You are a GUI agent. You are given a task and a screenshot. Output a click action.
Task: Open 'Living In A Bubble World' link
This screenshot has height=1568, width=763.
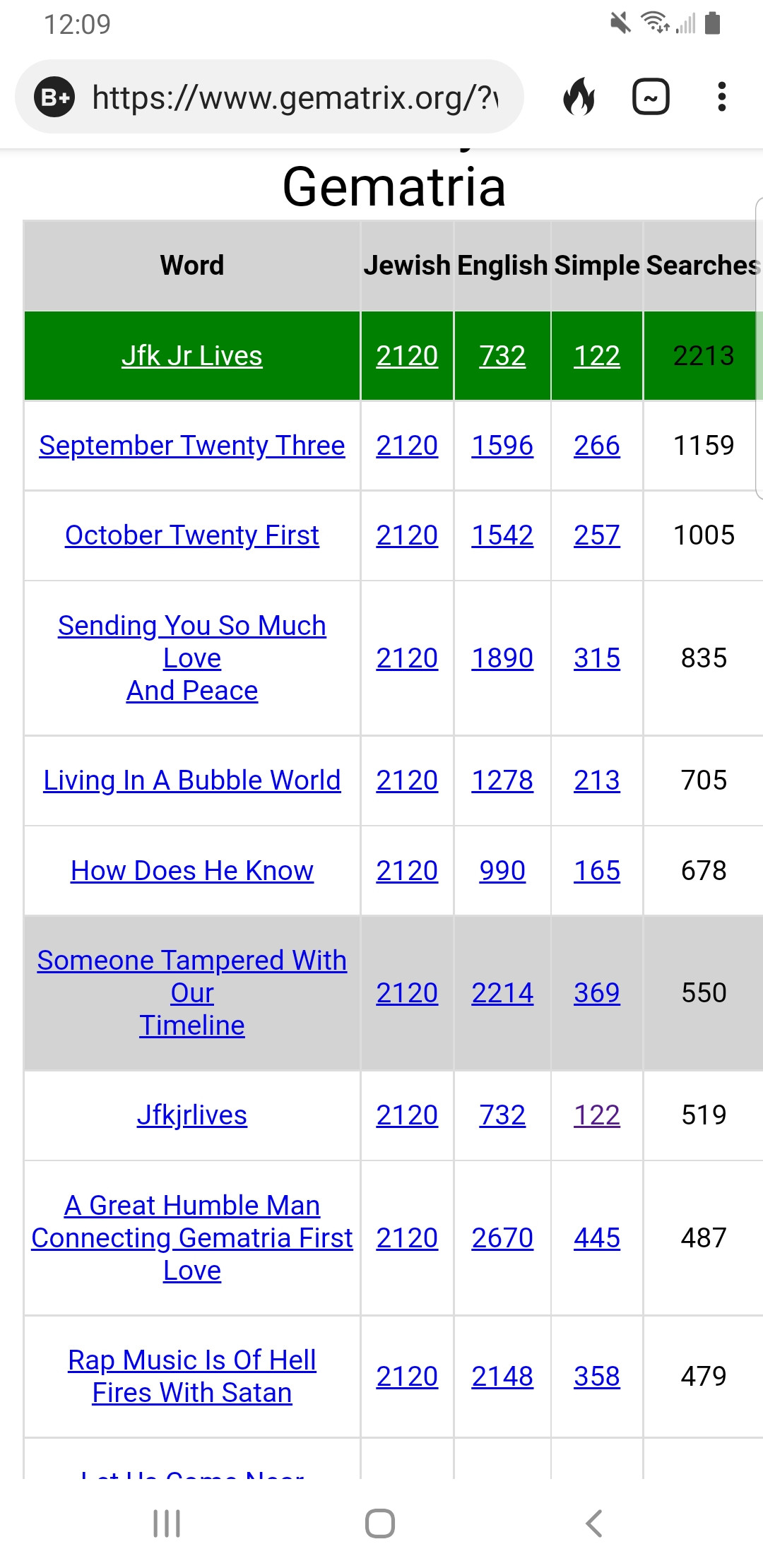[191, 780]
